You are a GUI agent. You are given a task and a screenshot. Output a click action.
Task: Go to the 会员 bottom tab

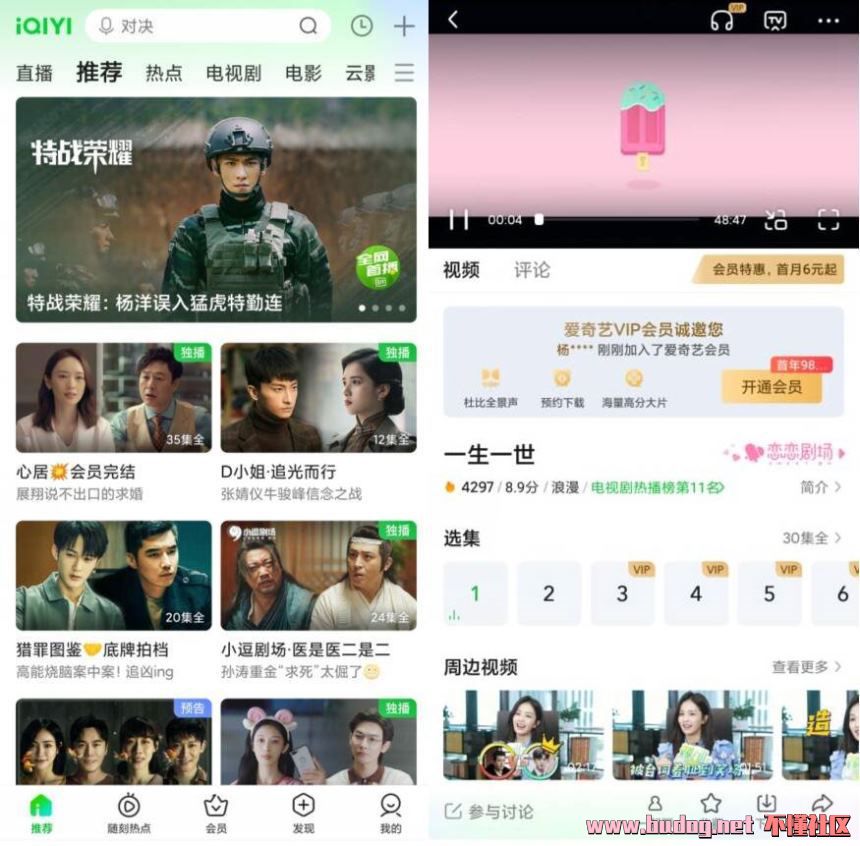tap(216, 812)
